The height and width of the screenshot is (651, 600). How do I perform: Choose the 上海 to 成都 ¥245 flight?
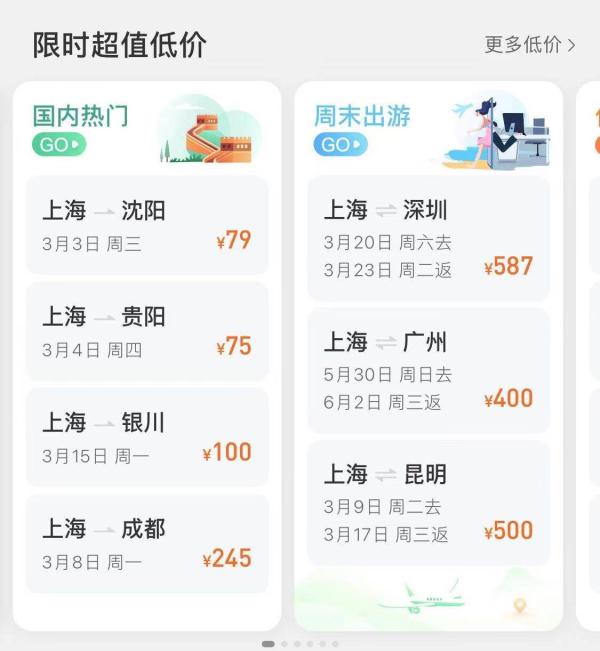pos(147,543)
